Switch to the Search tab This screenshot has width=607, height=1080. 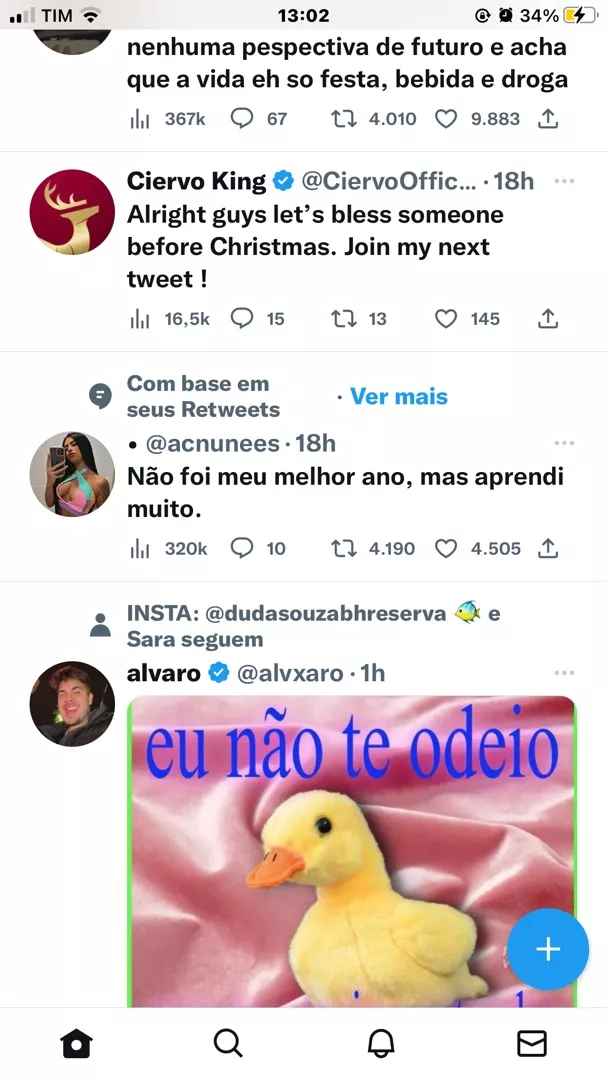(x=228, y=1043)
